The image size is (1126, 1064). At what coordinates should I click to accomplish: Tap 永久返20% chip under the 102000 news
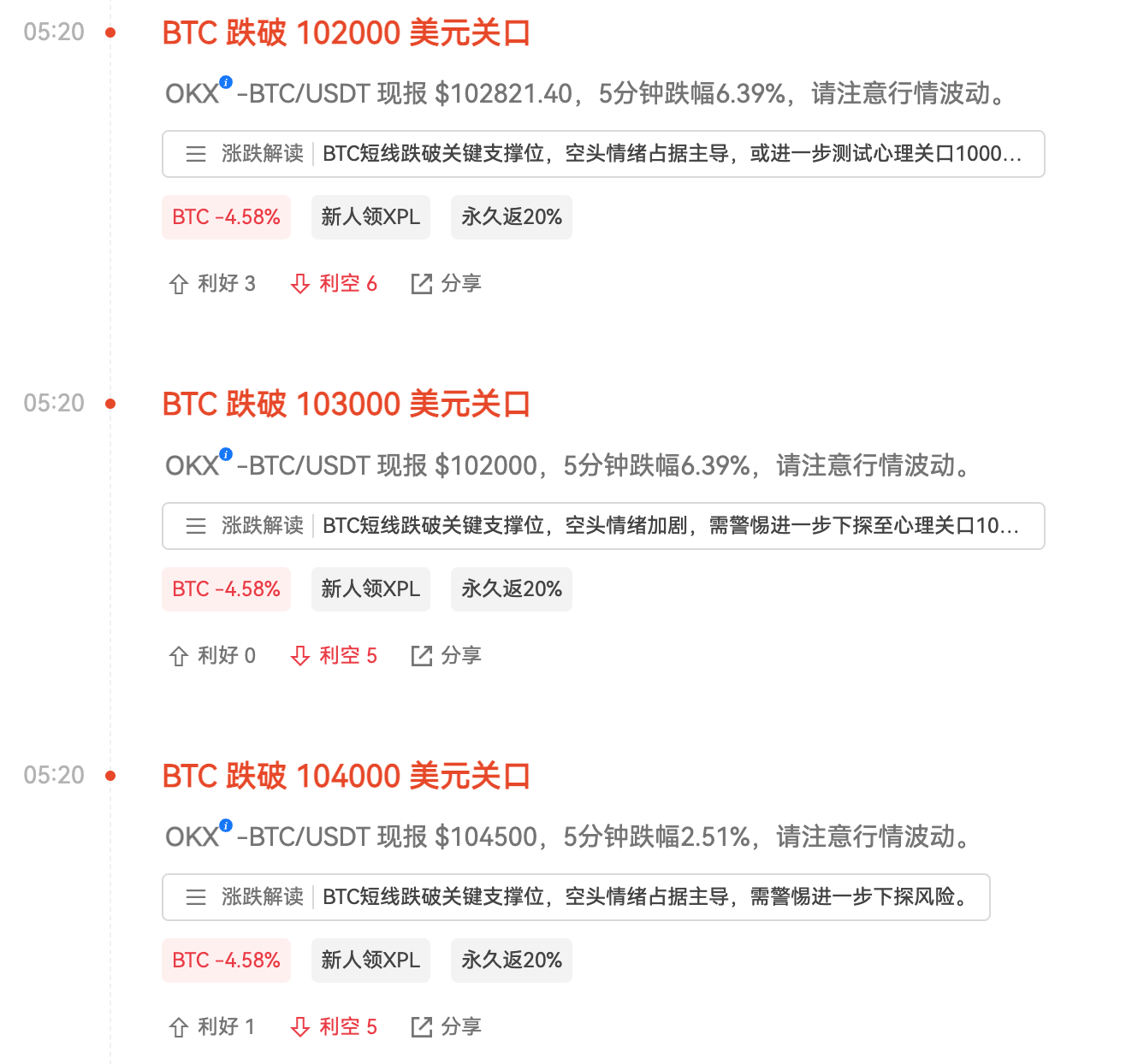tap(511, 217)
